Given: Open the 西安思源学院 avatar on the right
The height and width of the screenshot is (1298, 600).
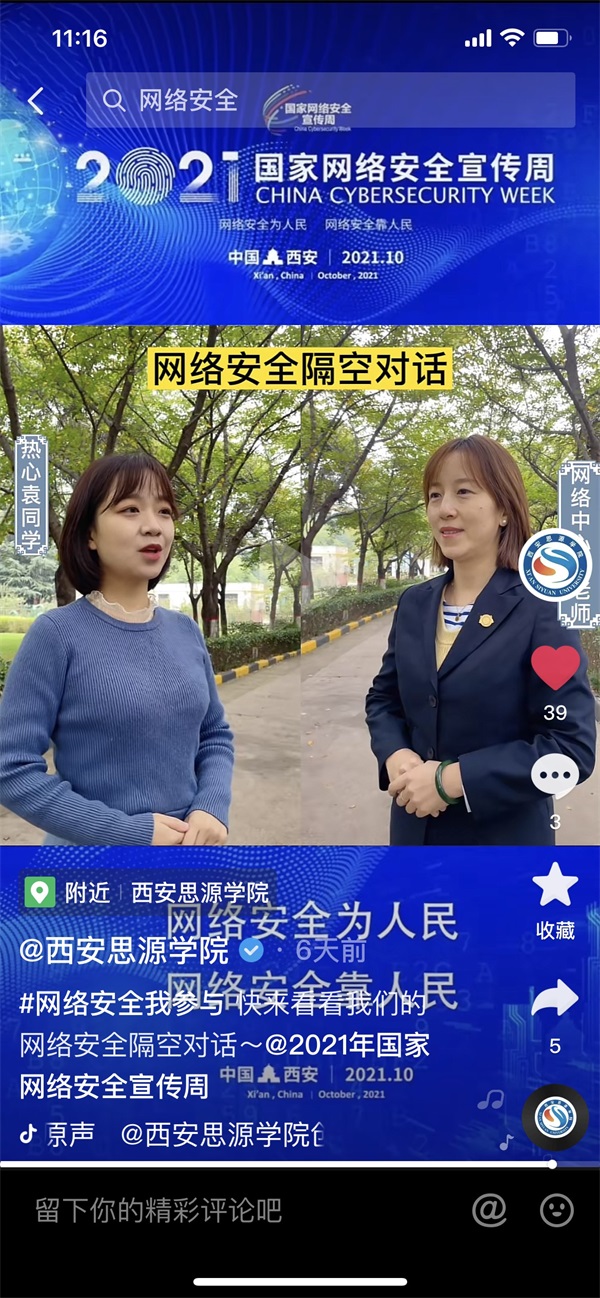Looking at the screenshot, I should [x=554, y=565].
